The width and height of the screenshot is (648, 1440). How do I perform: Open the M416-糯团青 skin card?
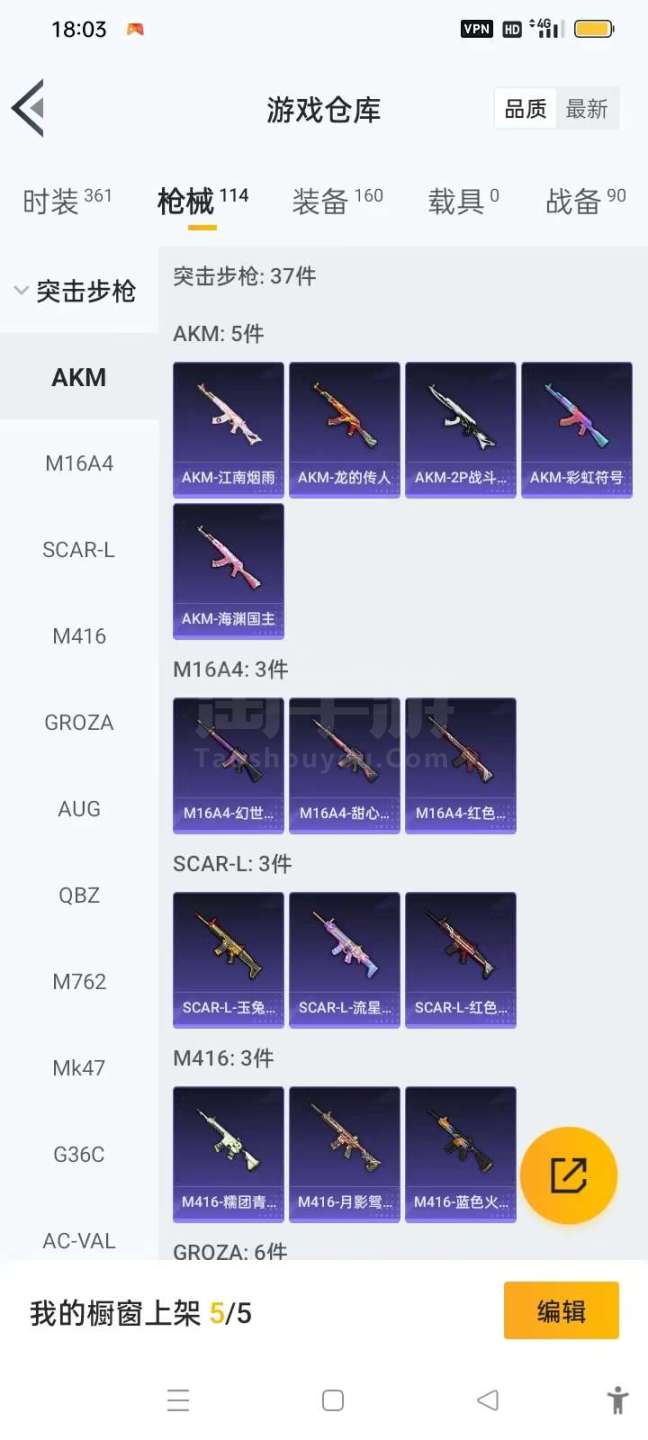coord(228,1153)
